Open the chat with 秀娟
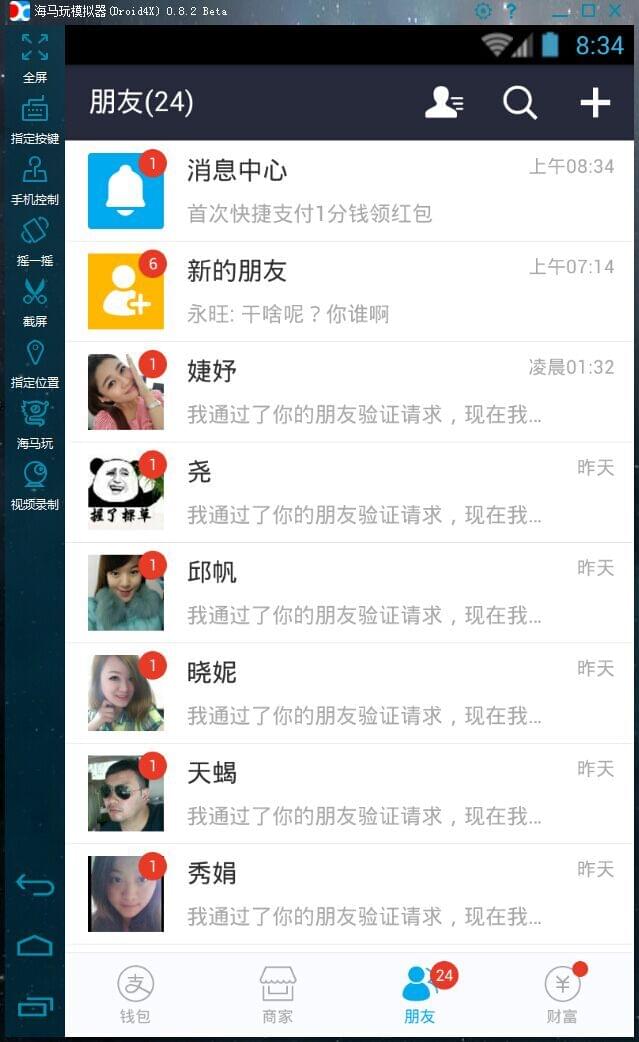The width and height of the screenshot is (639, 1042). [349, 894]
